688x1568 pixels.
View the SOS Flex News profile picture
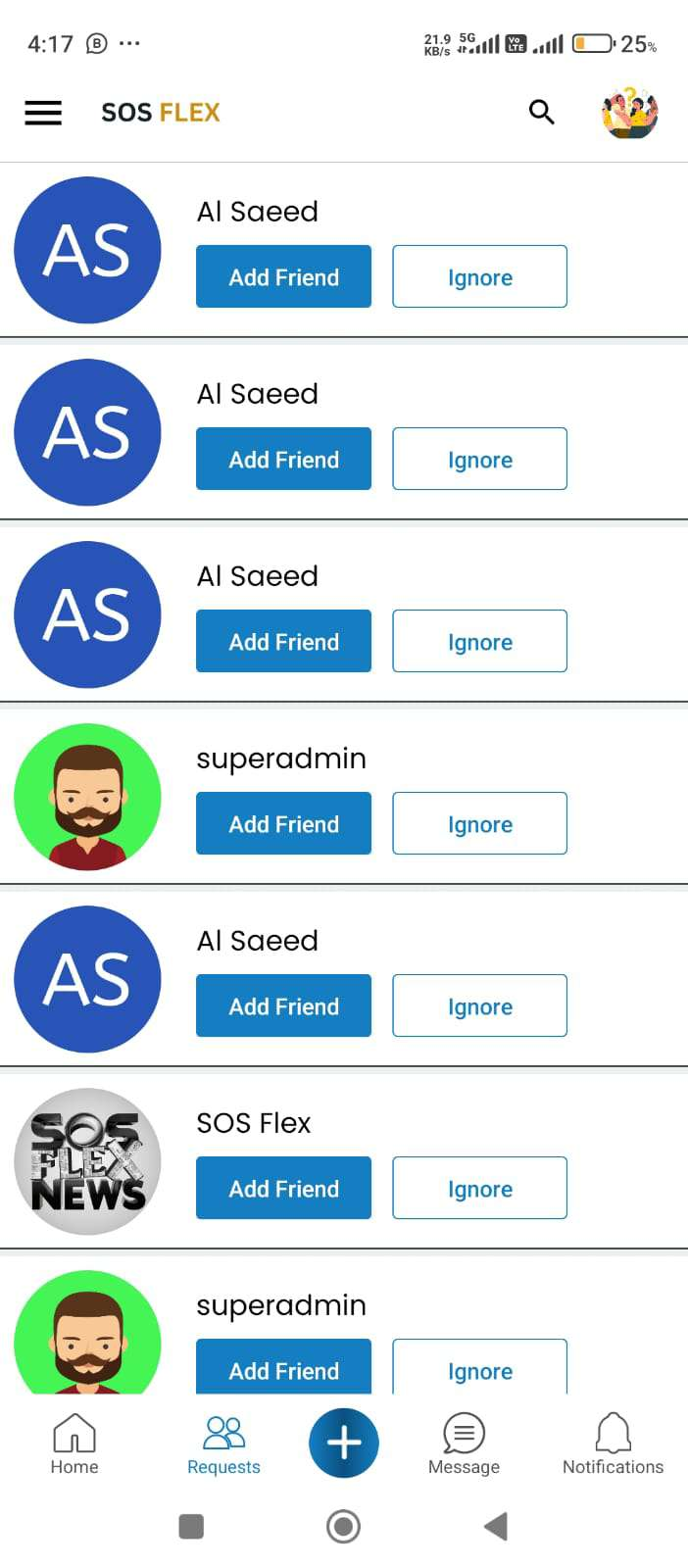coord(87,1161)
